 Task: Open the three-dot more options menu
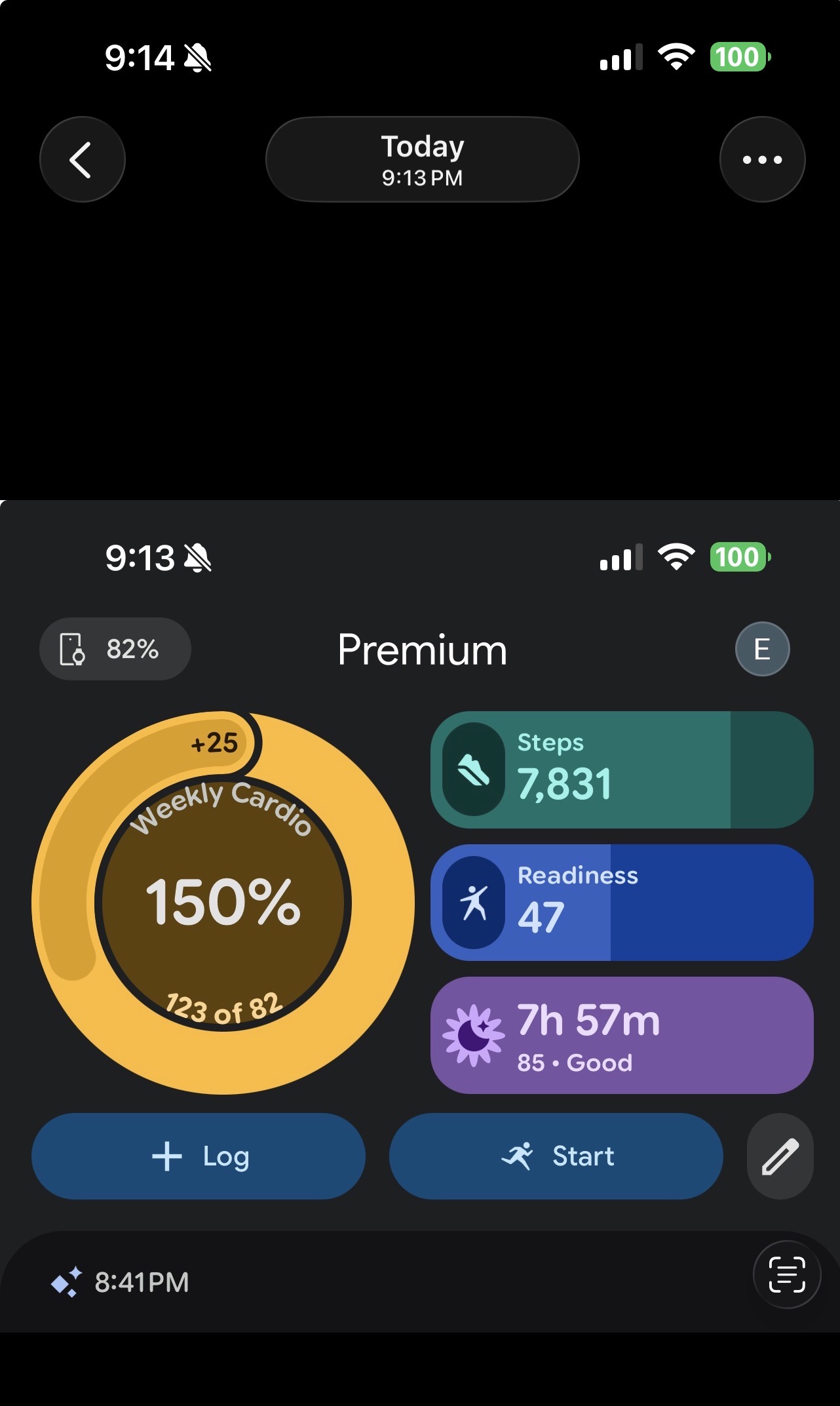pyautogui.click(x=762, y=159)
